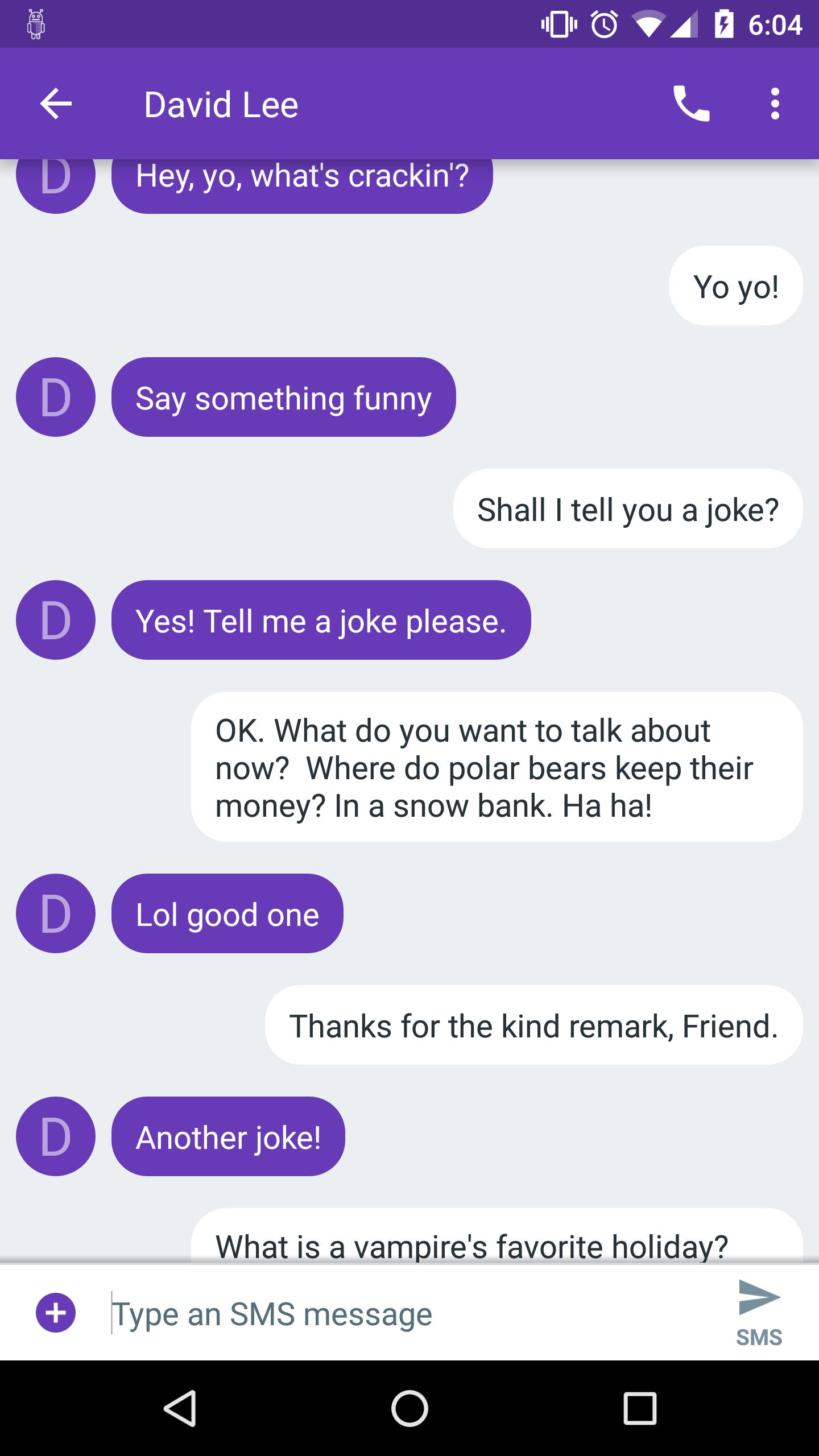Viewport: 819px width, 1456px height.
Task: Tap the 'Yo yo!' reply bubble
Action: (x=735, y=286)
